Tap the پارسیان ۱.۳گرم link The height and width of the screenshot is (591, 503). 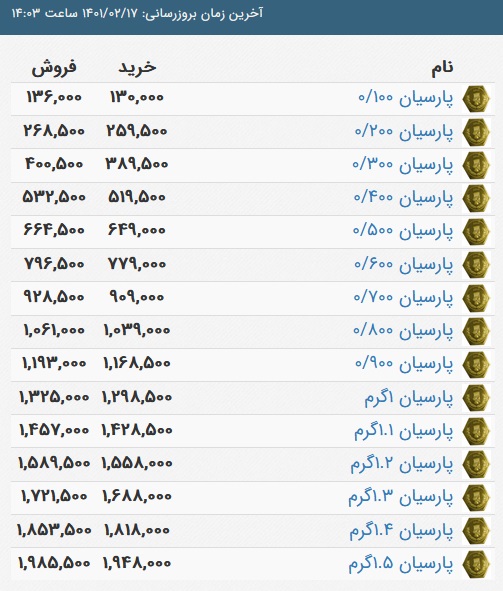pos(401,497)
